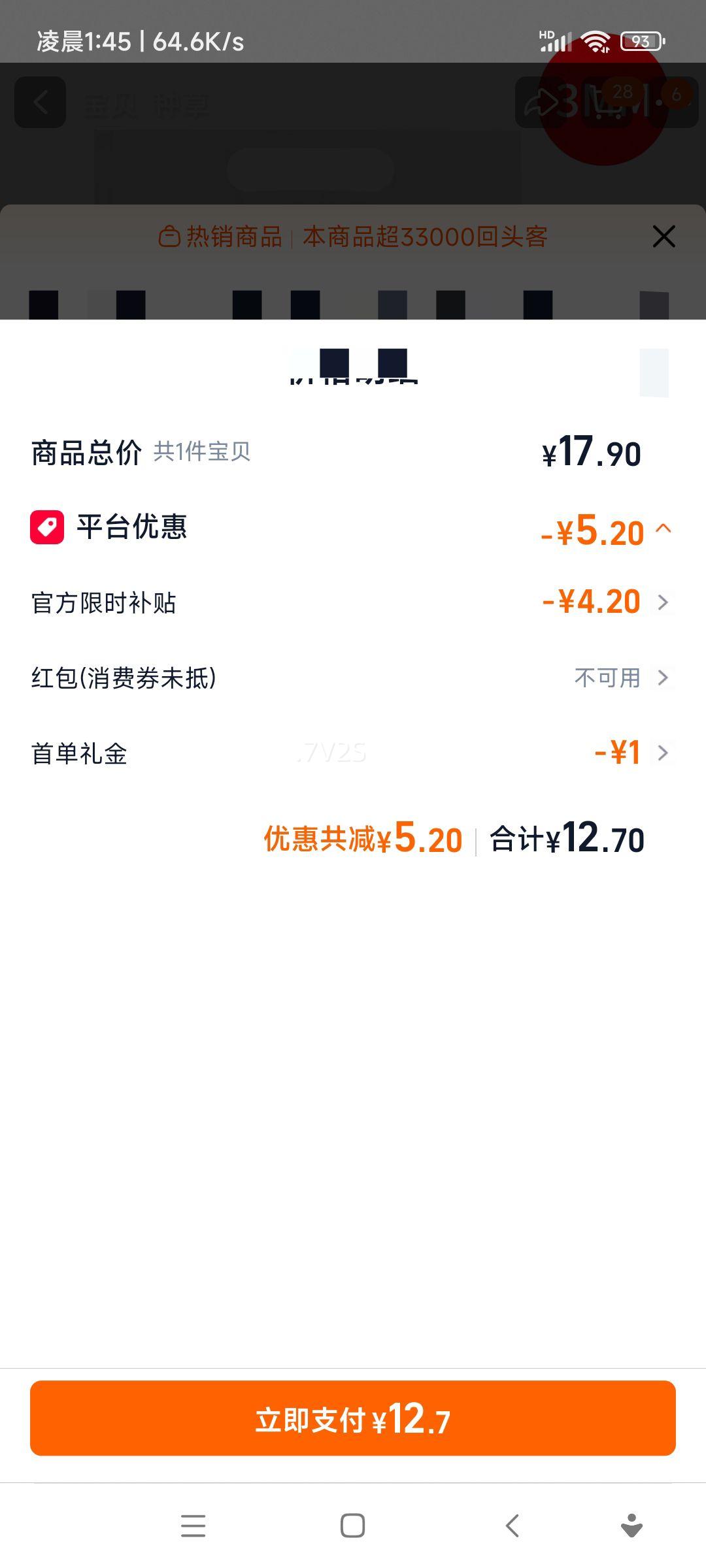The height and width of the screenshot is (1568, 706).
Task: Collapse the 平台优惠 discount details
Action: (663, 528)
